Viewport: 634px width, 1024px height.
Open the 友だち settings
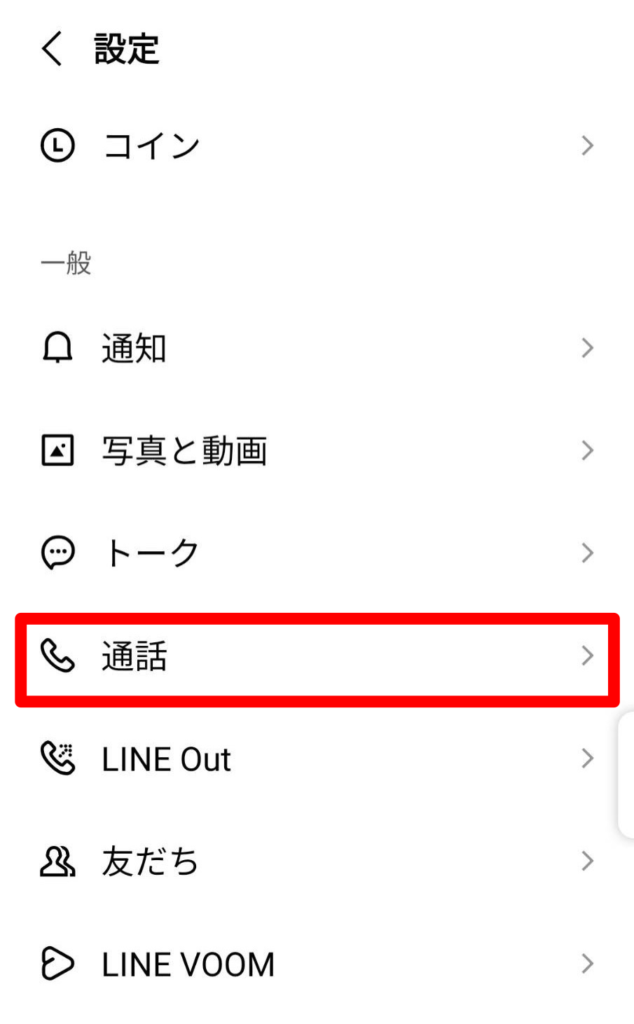click(317, 861)
